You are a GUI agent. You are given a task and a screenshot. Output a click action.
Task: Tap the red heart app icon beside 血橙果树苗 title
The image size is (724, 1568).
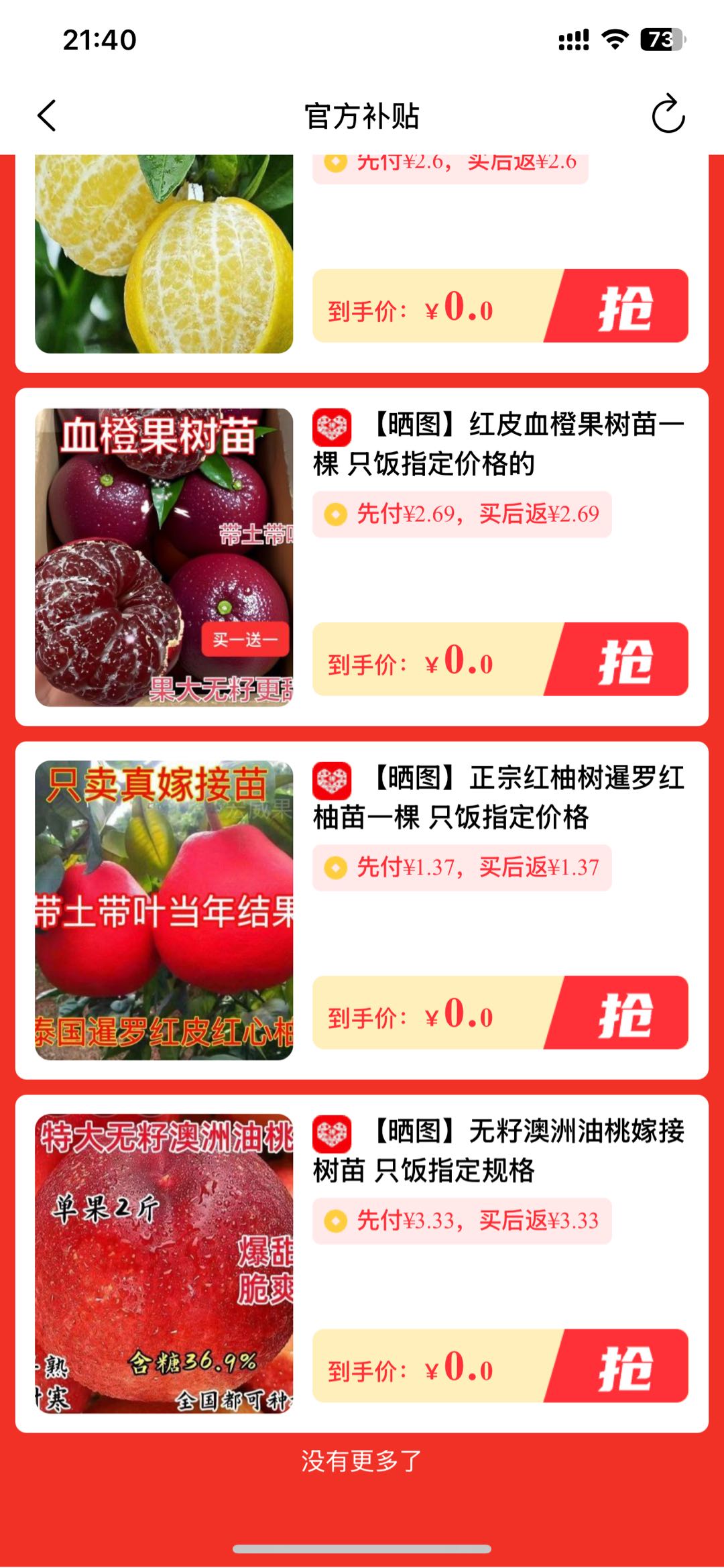(x=333, y=429)
